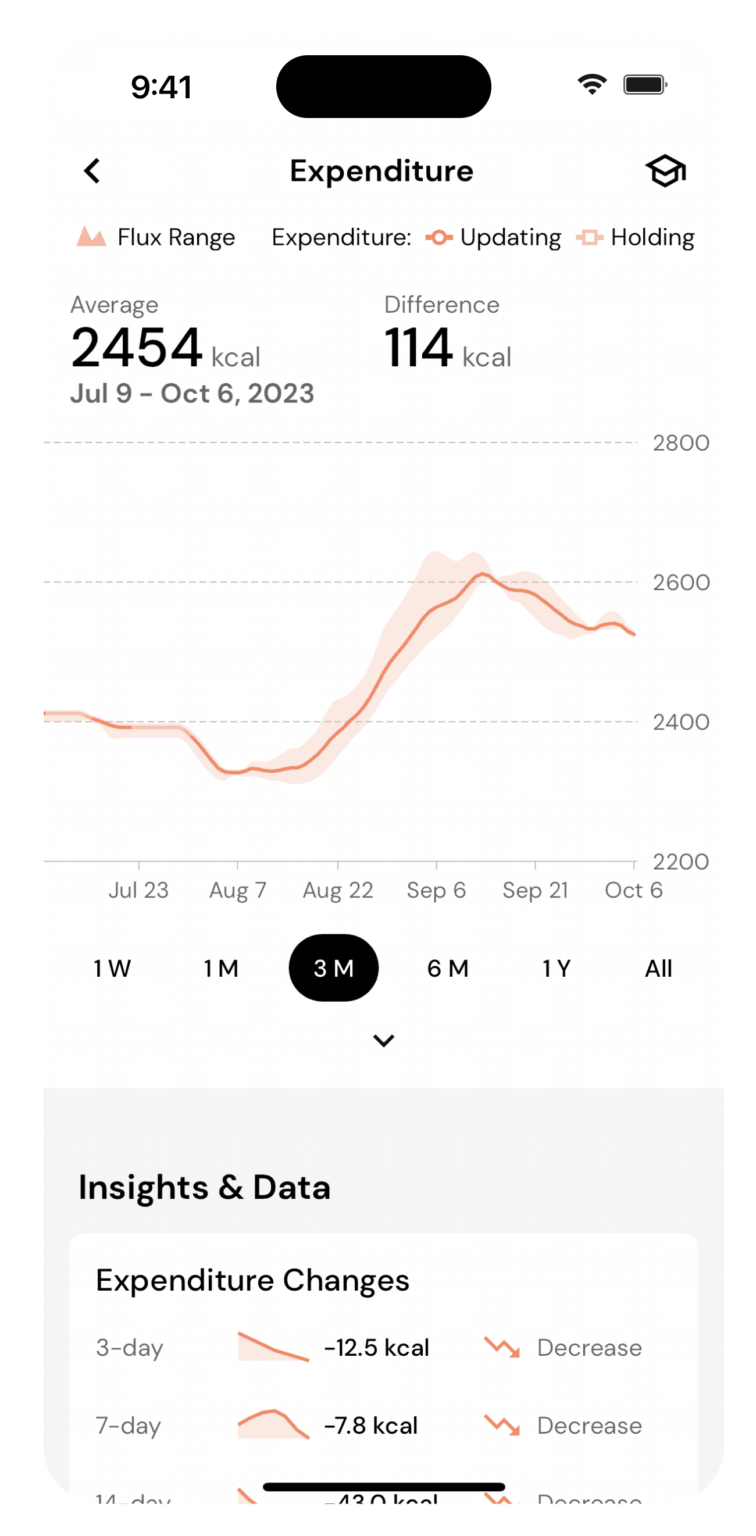This screenshot has width=756, height=1536.
Task: Click the 3-day sparkline thumbnail graph
Action: coord(272,1348)
